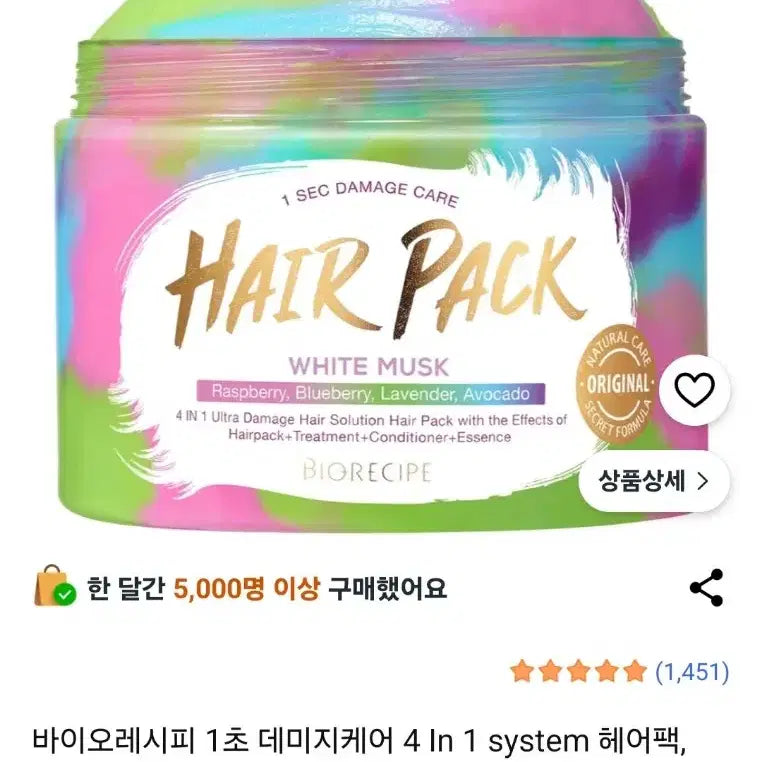Add this hair pack to wishlist
The height and width of the screenshot is (762, 762).
(x=694, y=389)
